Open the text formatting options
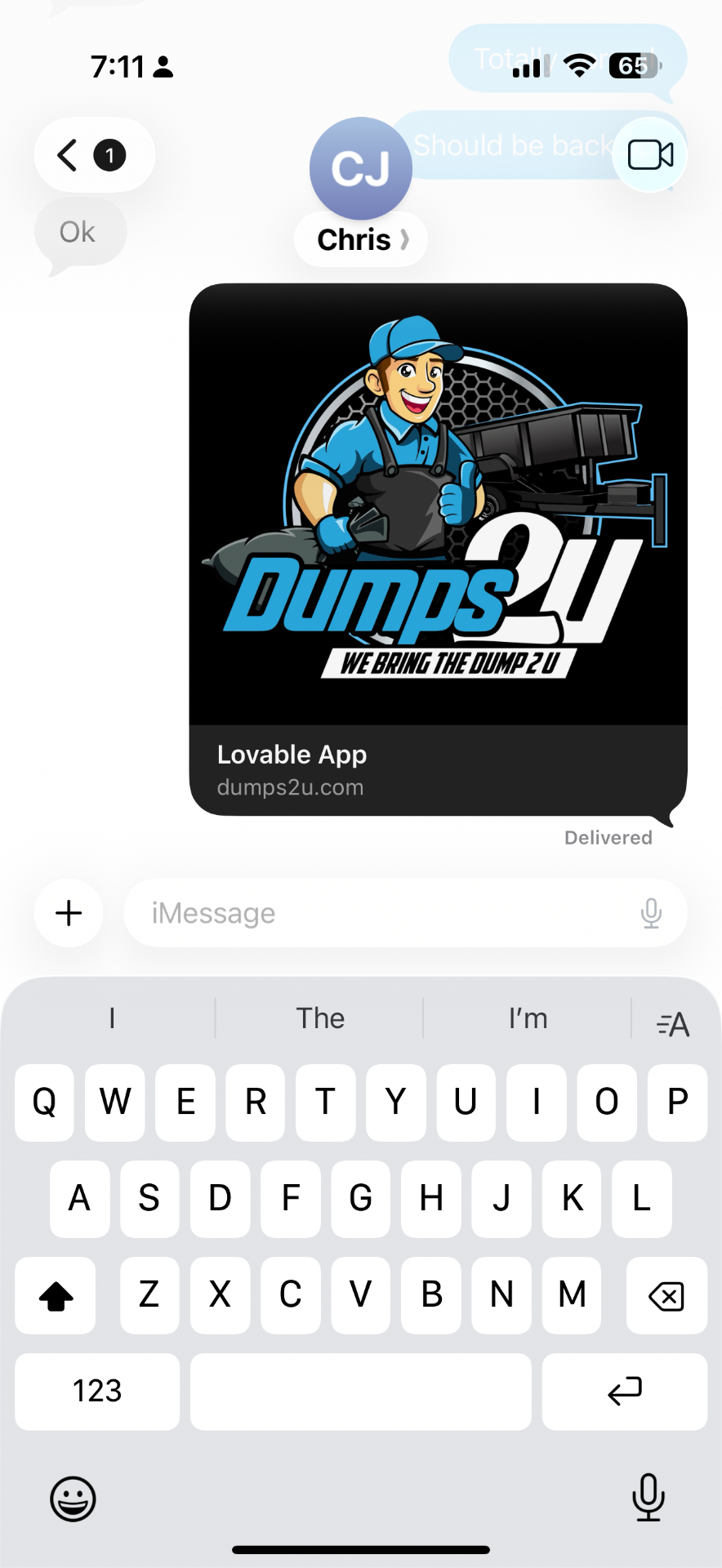This screenshot has height=1568, width=722. (x=673, y=1023)
